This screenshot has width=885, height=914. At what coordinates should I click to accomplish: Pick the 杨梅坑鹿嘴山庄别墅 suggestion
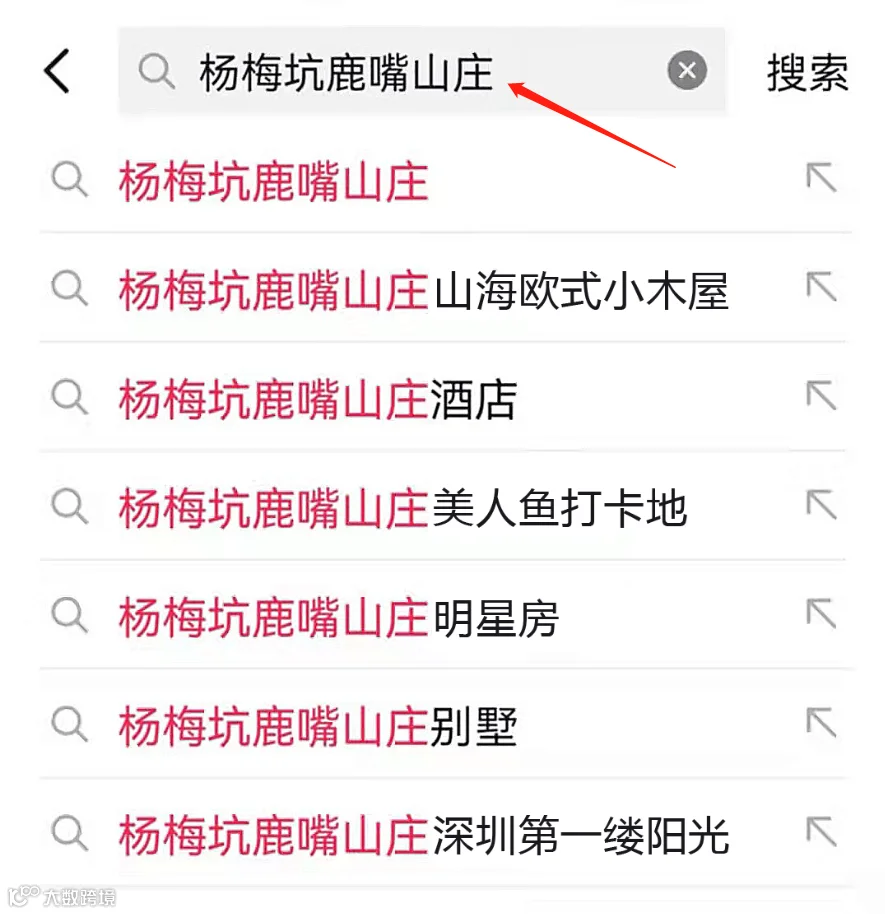coord(442,726)
